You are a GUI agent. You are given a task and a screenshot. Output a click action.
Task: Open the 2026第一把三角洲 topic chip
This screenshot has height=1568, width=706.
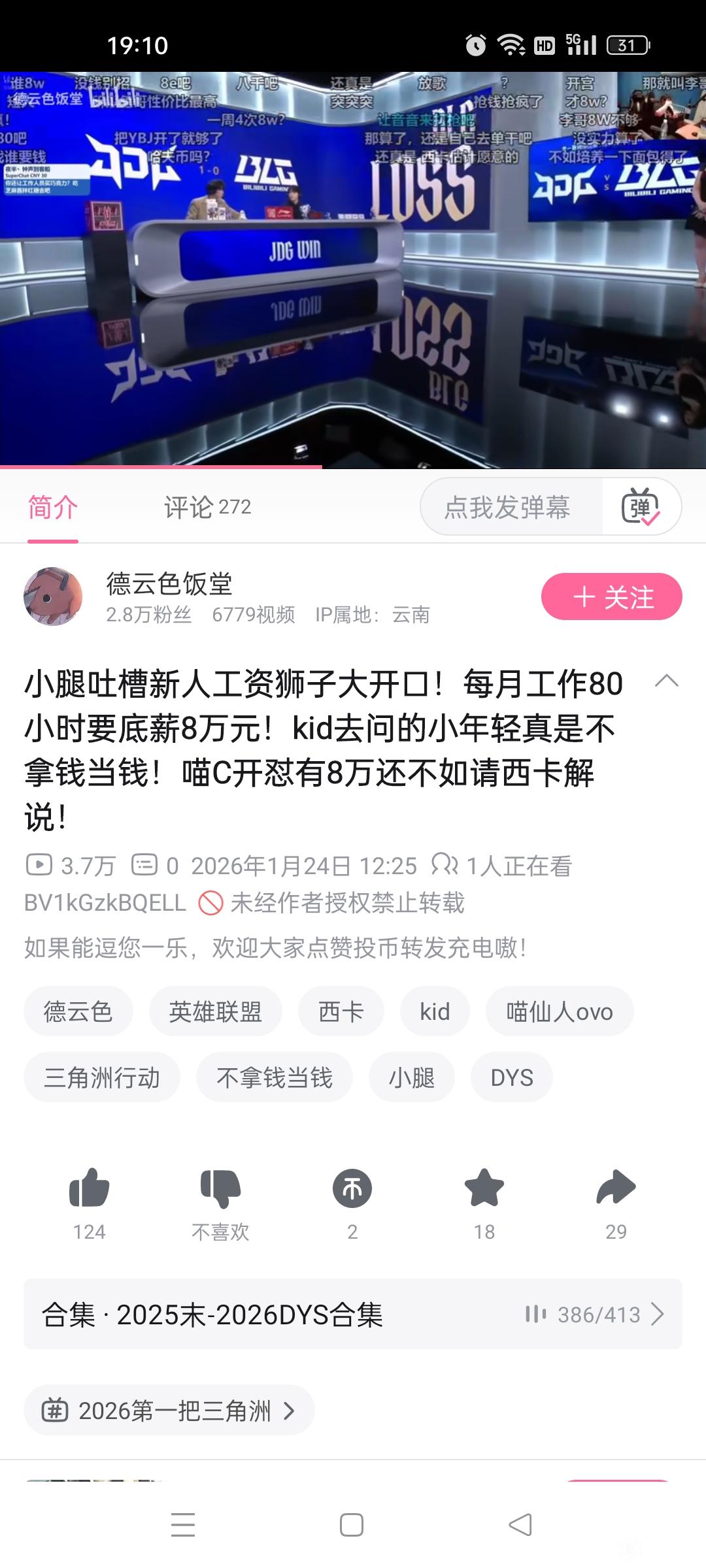169,1411
